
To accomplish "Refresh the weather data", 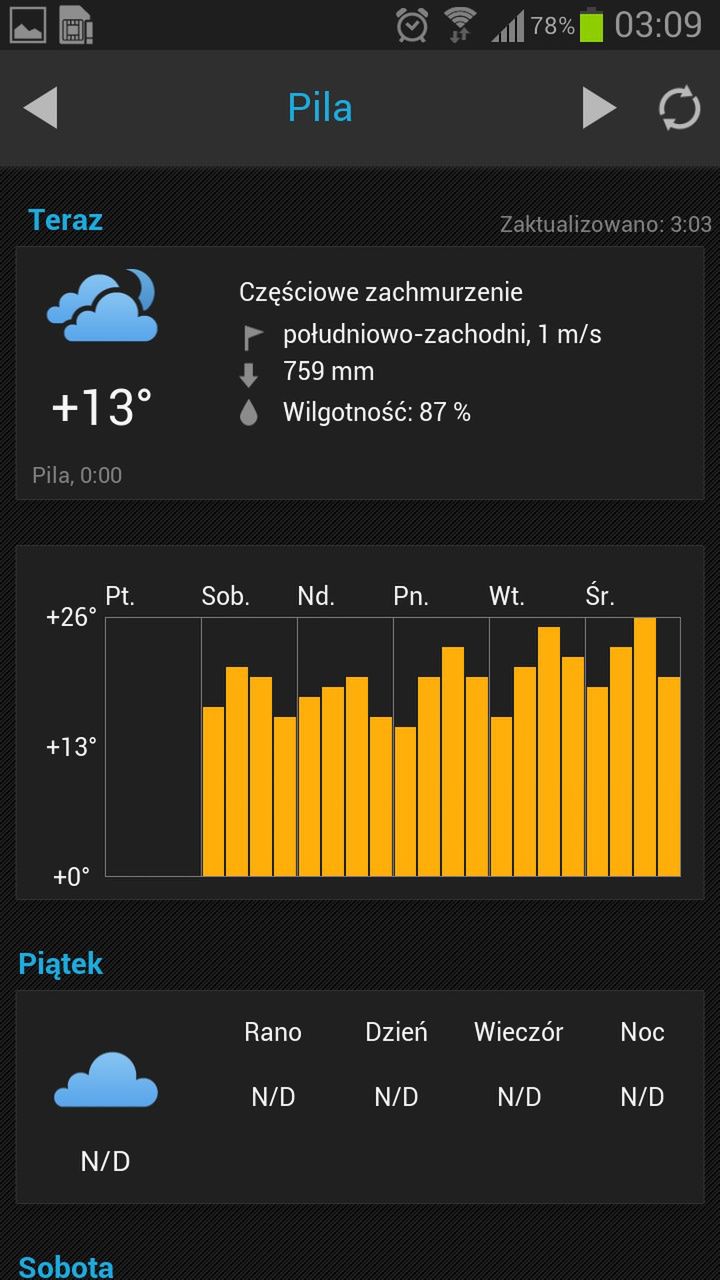I will [680, 108].
